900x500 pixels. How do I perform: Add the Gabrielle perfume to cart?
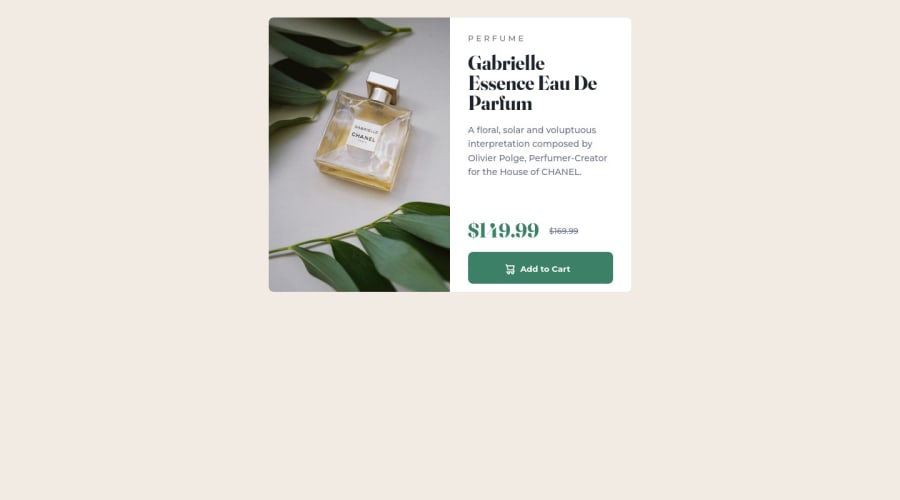540,268
